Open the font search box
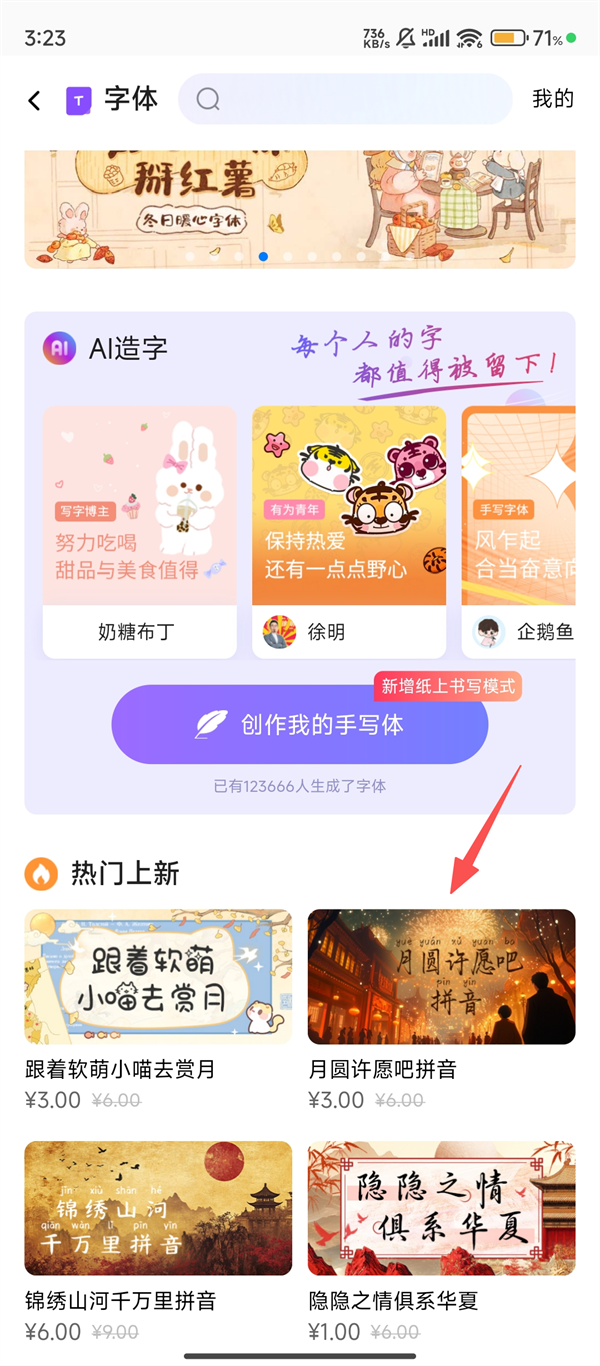This screenshot has height=1366, width=600. [x=345, y=99]
